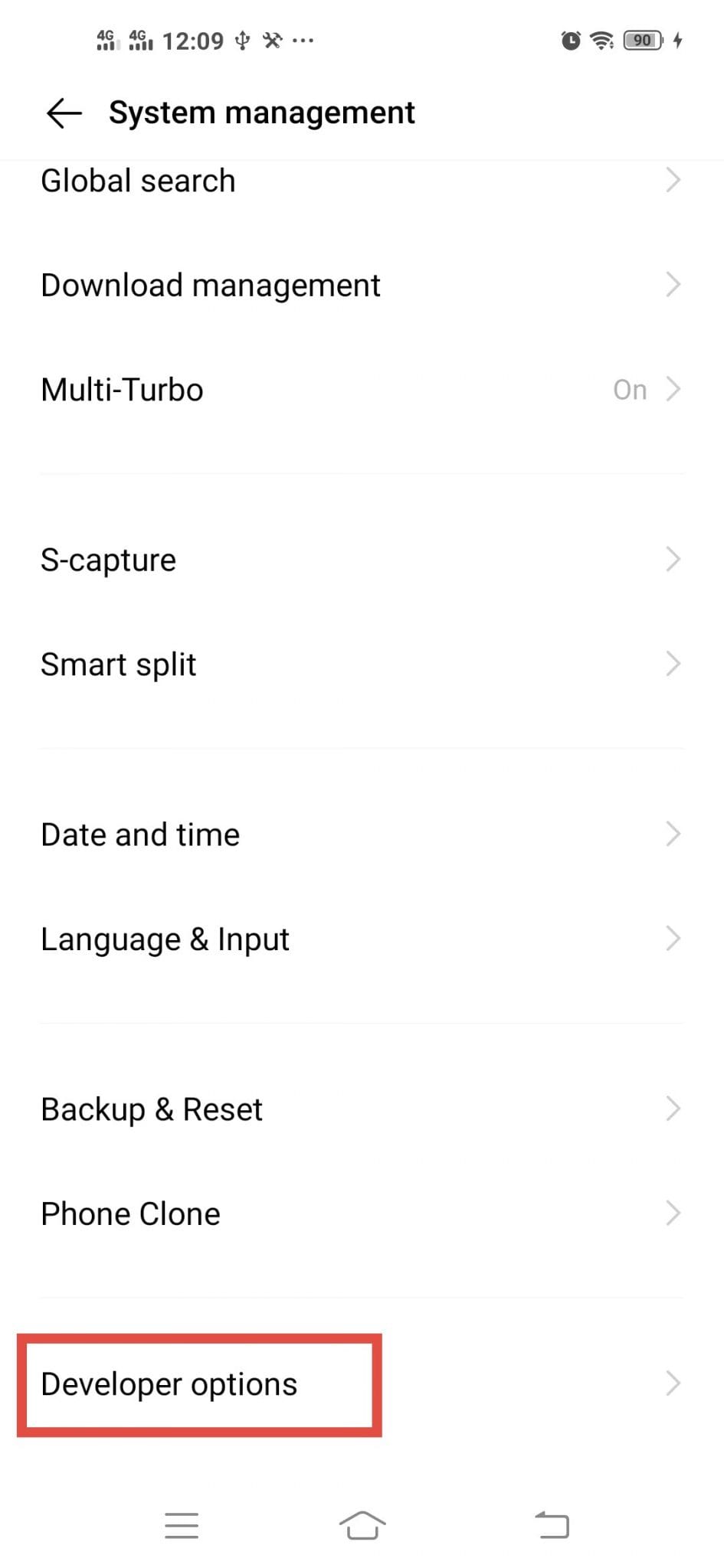The width and height of the screenshot is (724, 1568).
Task: Open Multi-Turbo which is currently On
Action: click(x=362, y=389)
